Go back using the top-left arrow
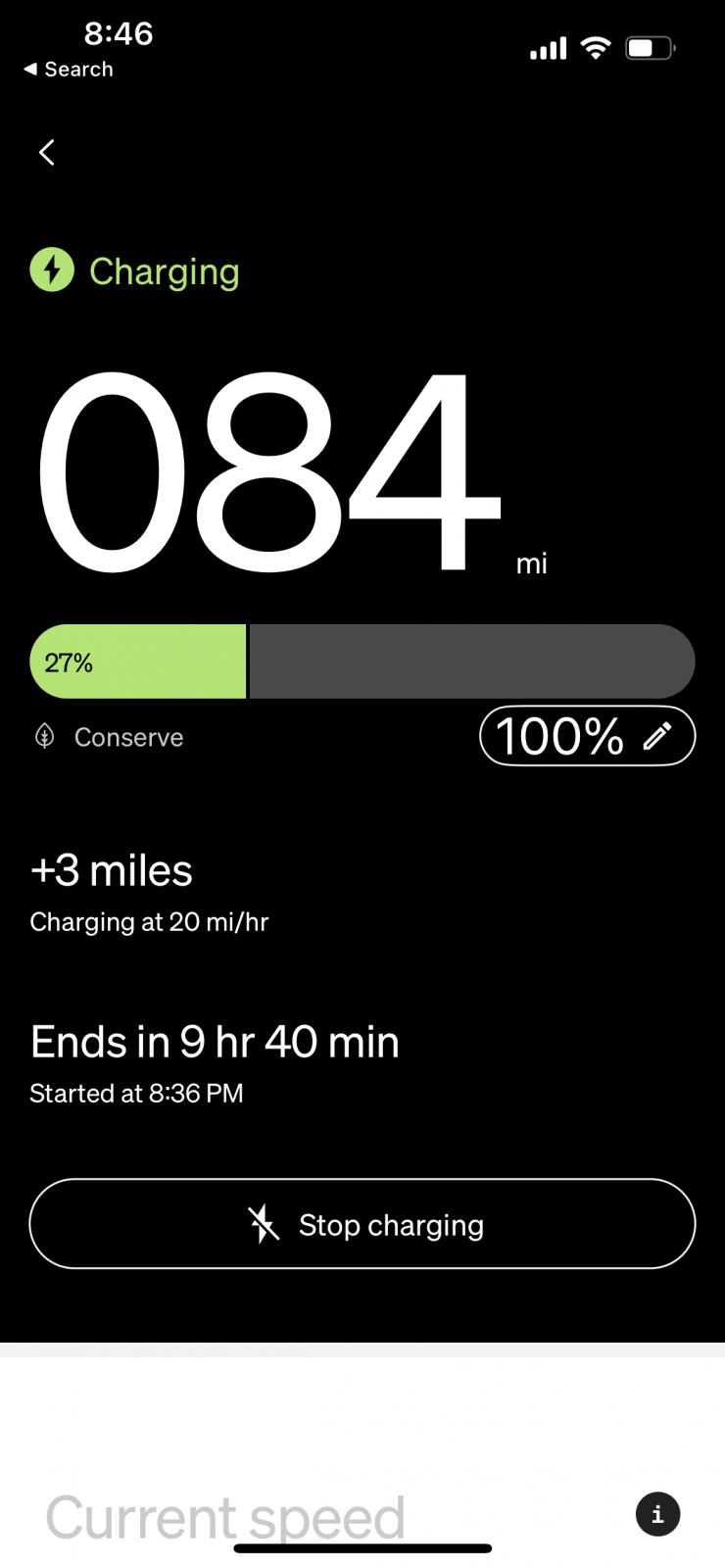Screen dimensions: 725x1568 click(x=46, y=152)
